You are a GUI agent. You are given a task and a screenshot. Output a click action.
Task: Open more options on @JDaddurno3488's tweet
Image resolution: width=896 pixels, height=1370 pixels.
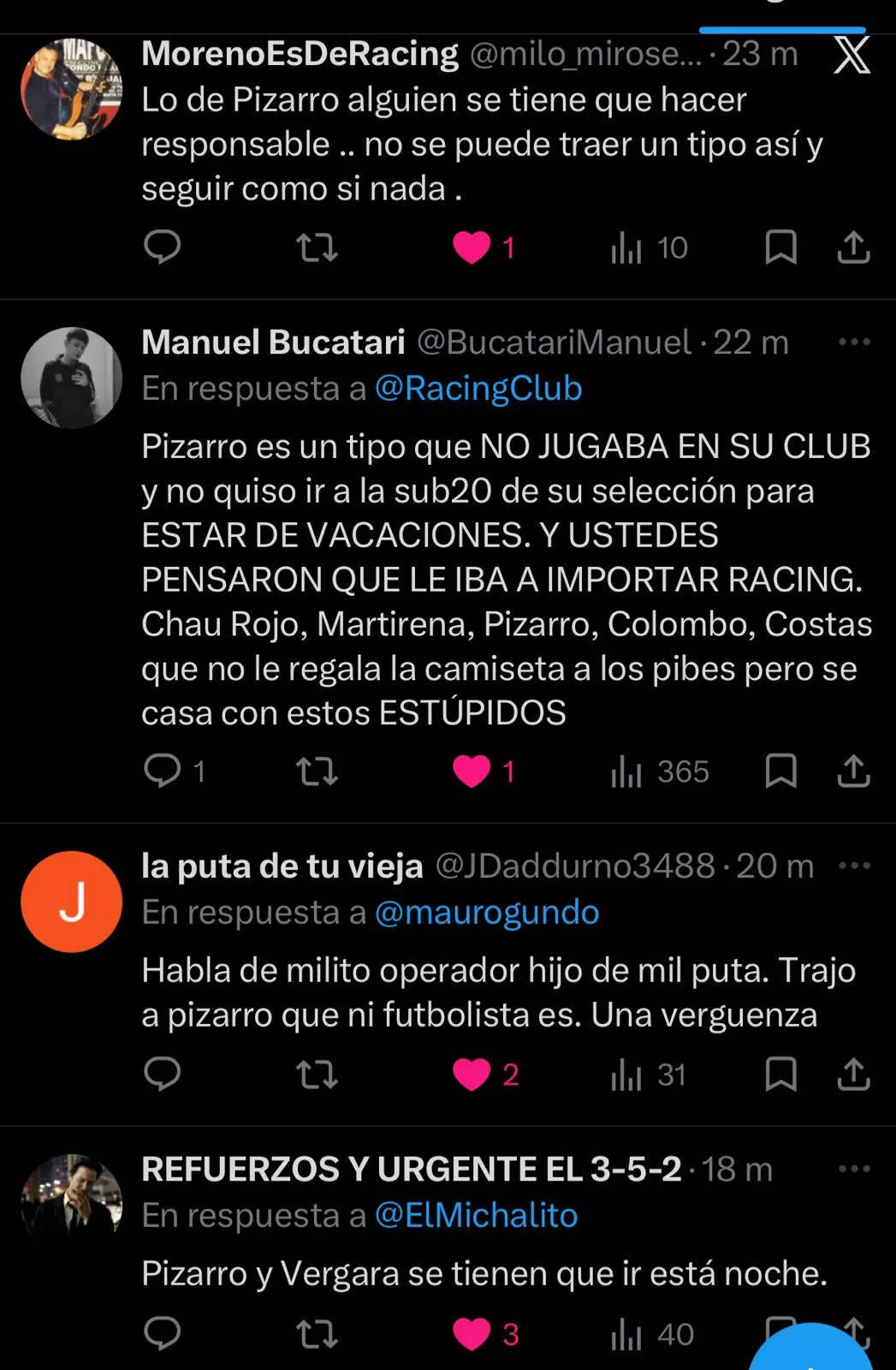click(854, 867)
